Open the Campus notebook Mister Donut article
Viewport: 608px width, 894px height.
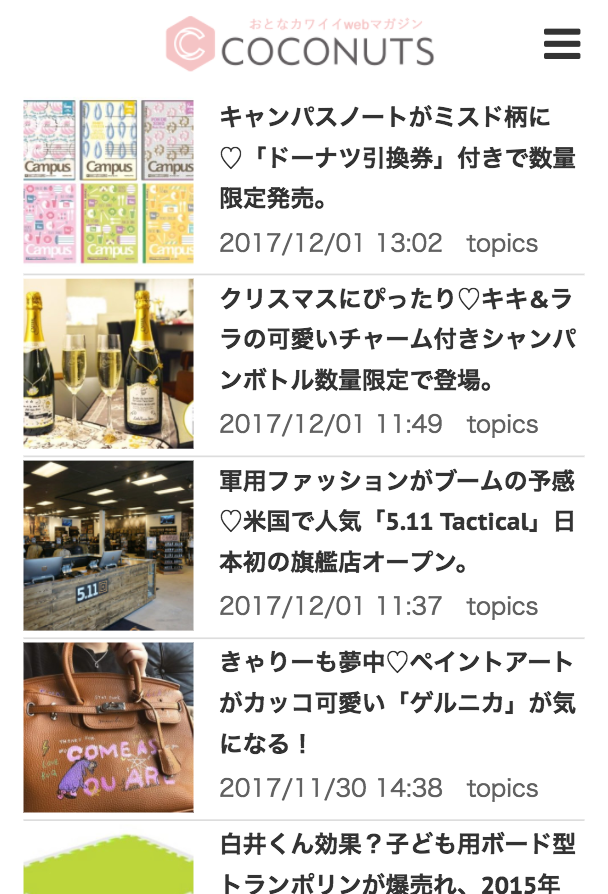coord(397,158)
